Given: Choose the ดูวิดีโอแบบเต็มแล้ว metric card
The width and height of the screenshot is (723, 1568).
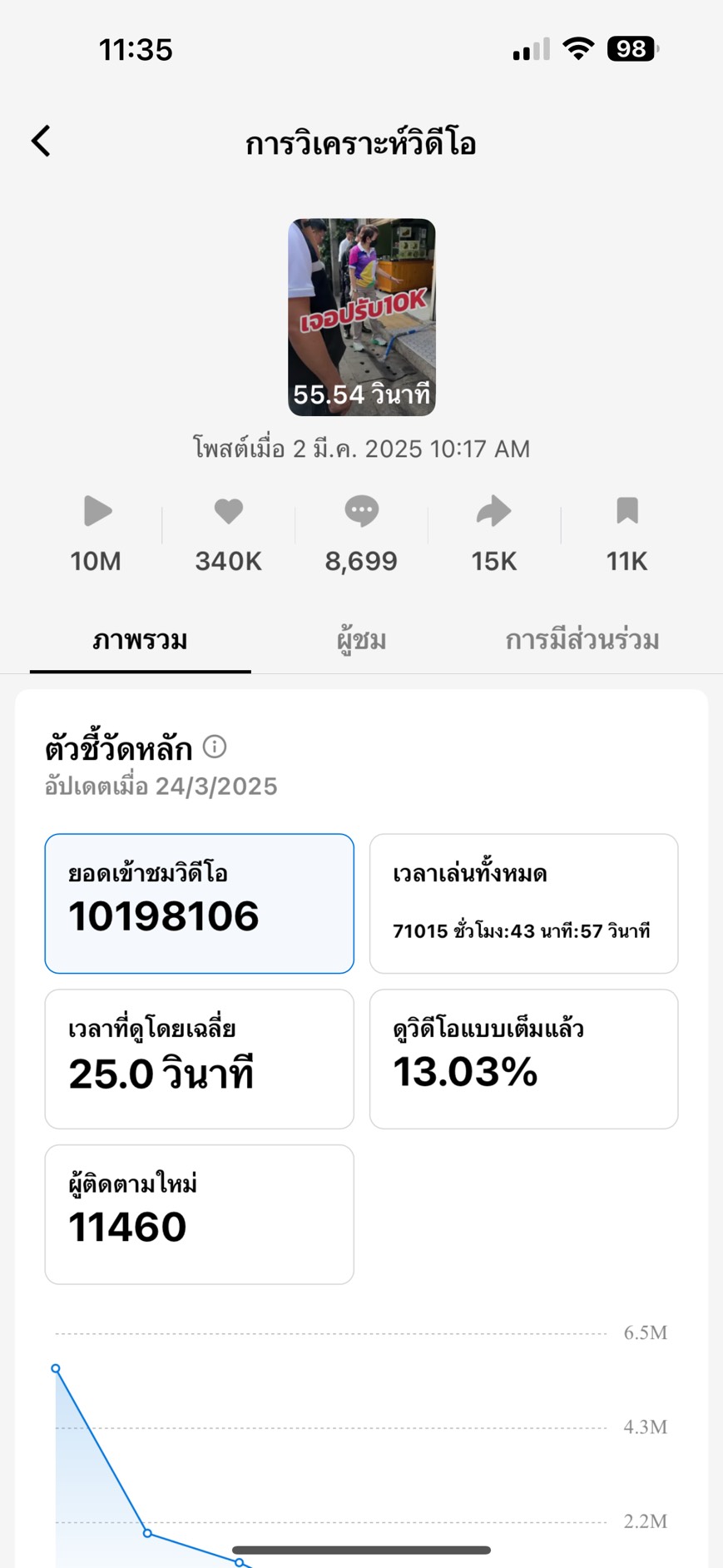Looking at the screenshot, I should point(523,1059).
